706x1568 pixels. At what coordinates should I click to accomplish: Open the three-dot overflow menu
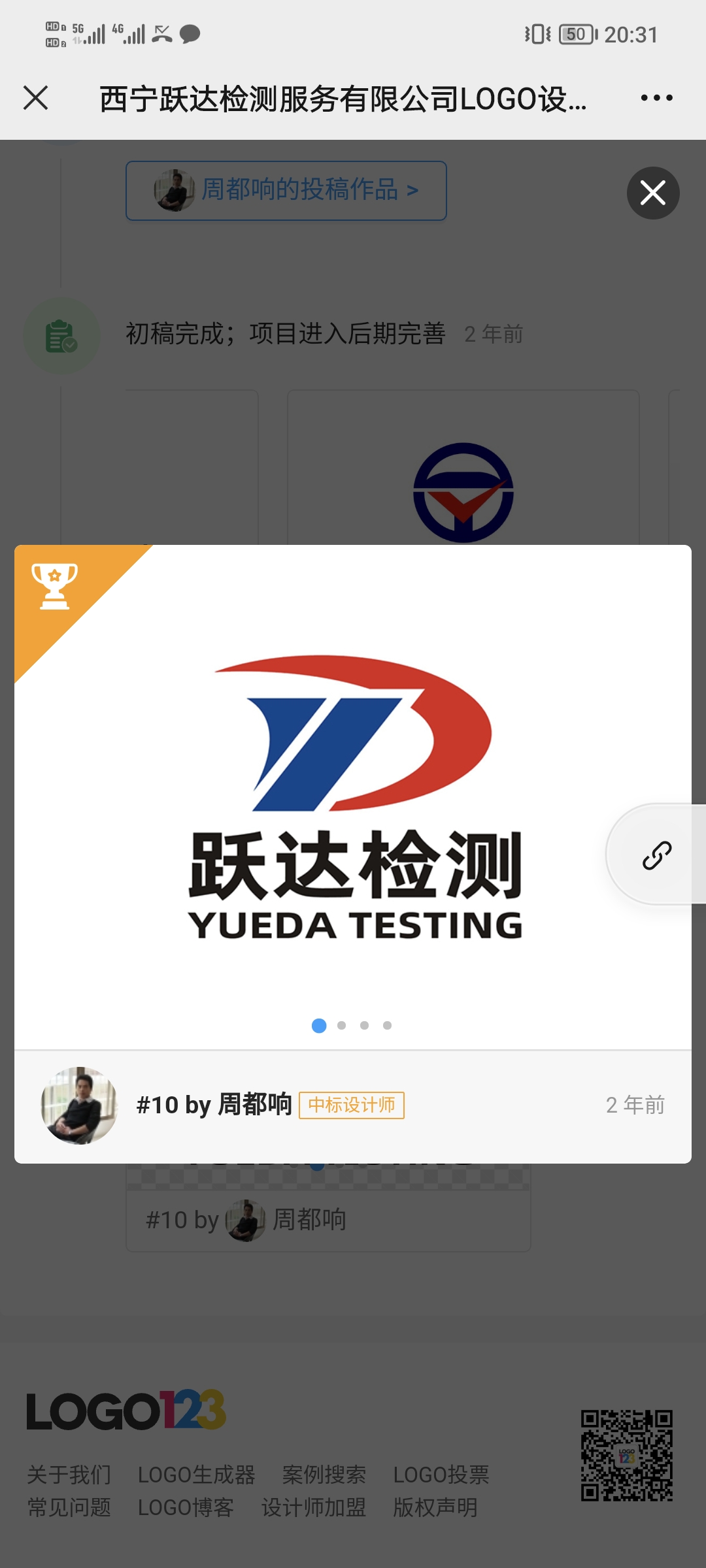tap(656, 98)
